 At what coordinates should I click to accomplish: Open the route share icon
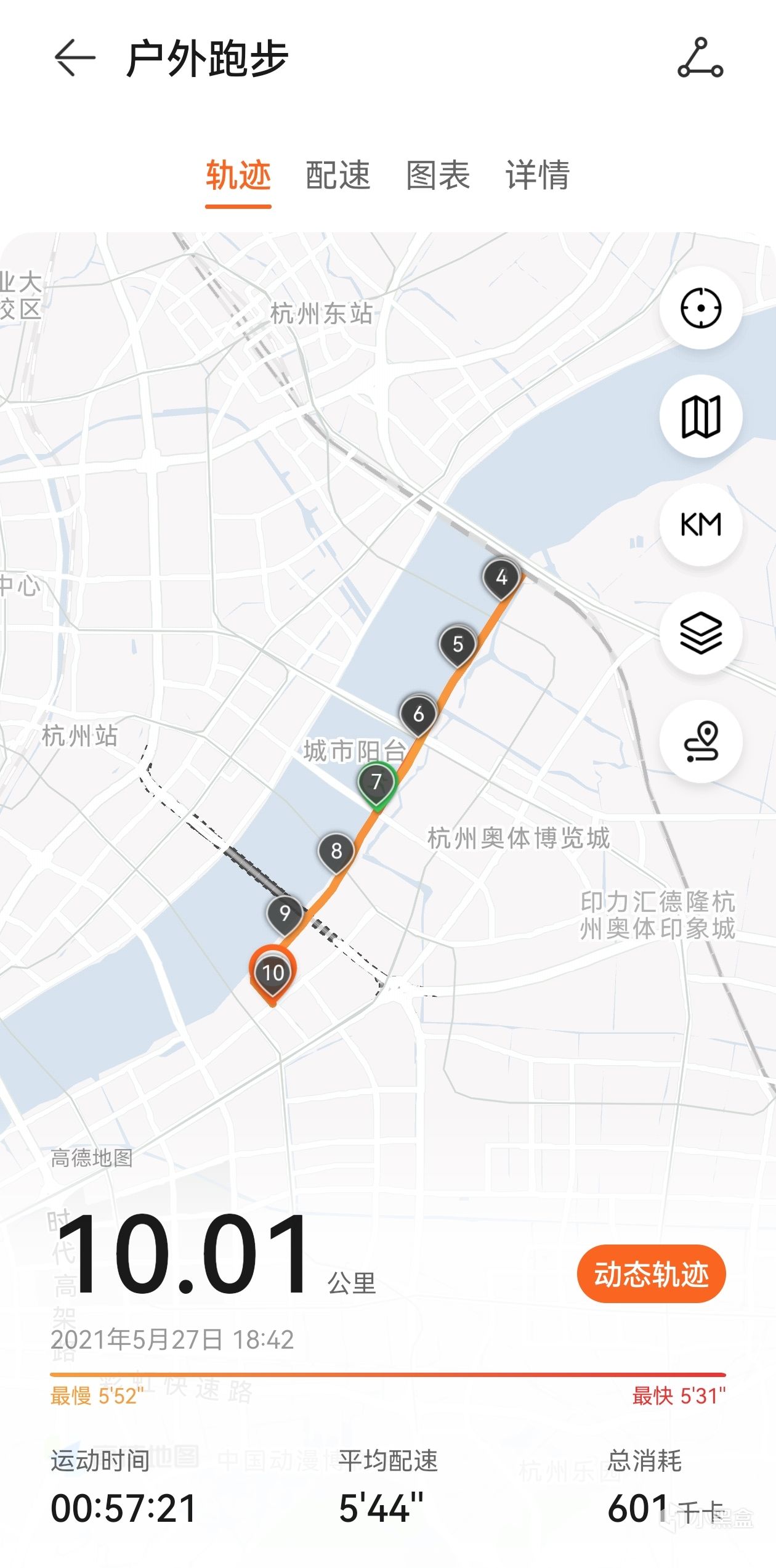click(x=700, y=58)
